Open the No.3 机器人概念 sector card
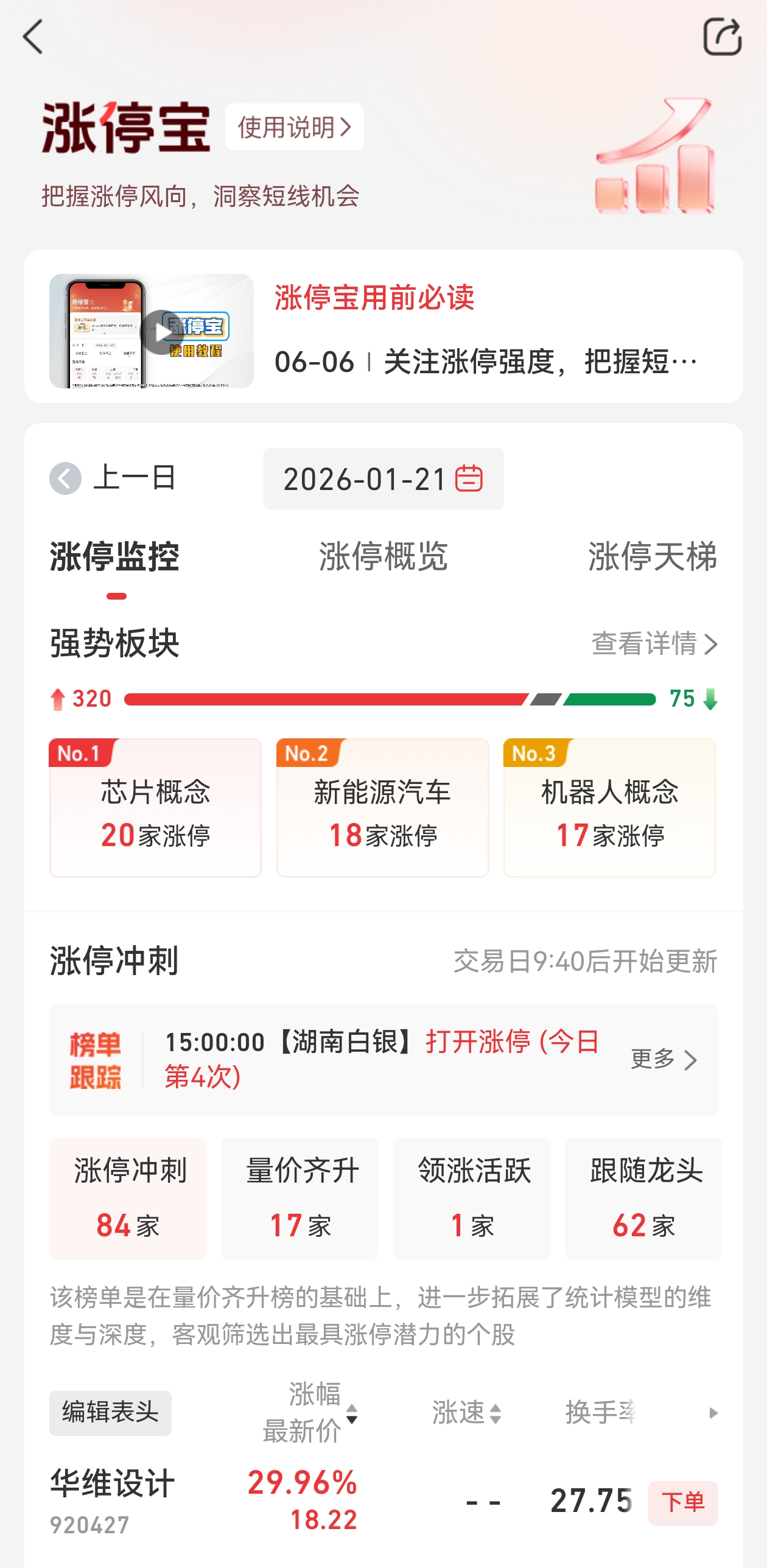 click(609, 808)
